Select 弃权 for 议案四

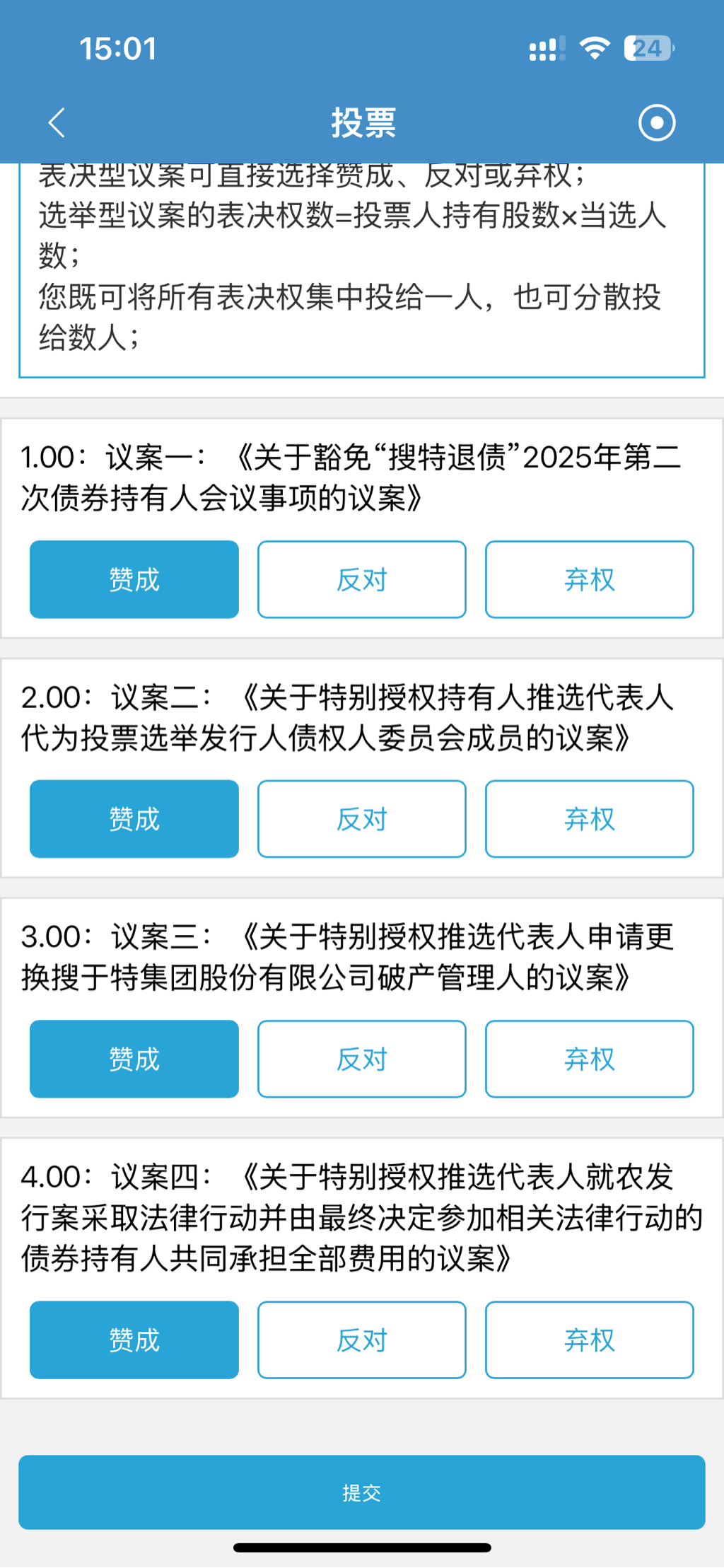[x=589, y=1340]
